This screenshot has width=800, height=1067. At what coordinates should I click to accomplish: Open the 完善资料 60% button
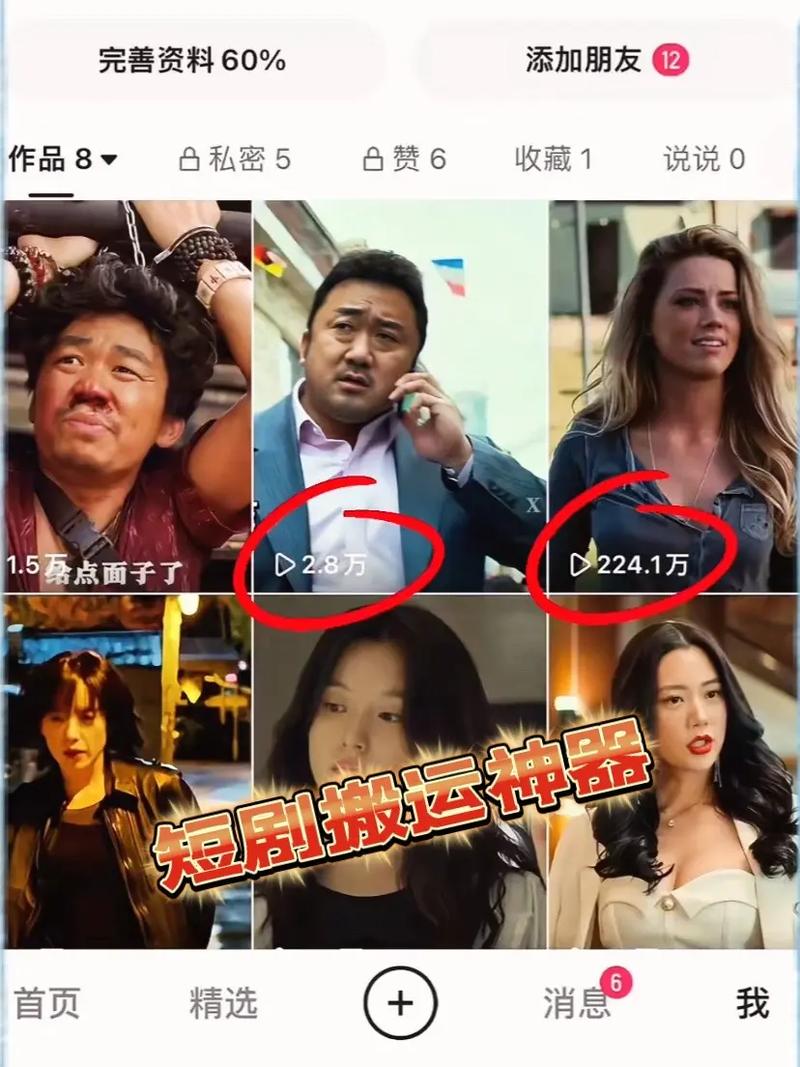click(193, 60)
